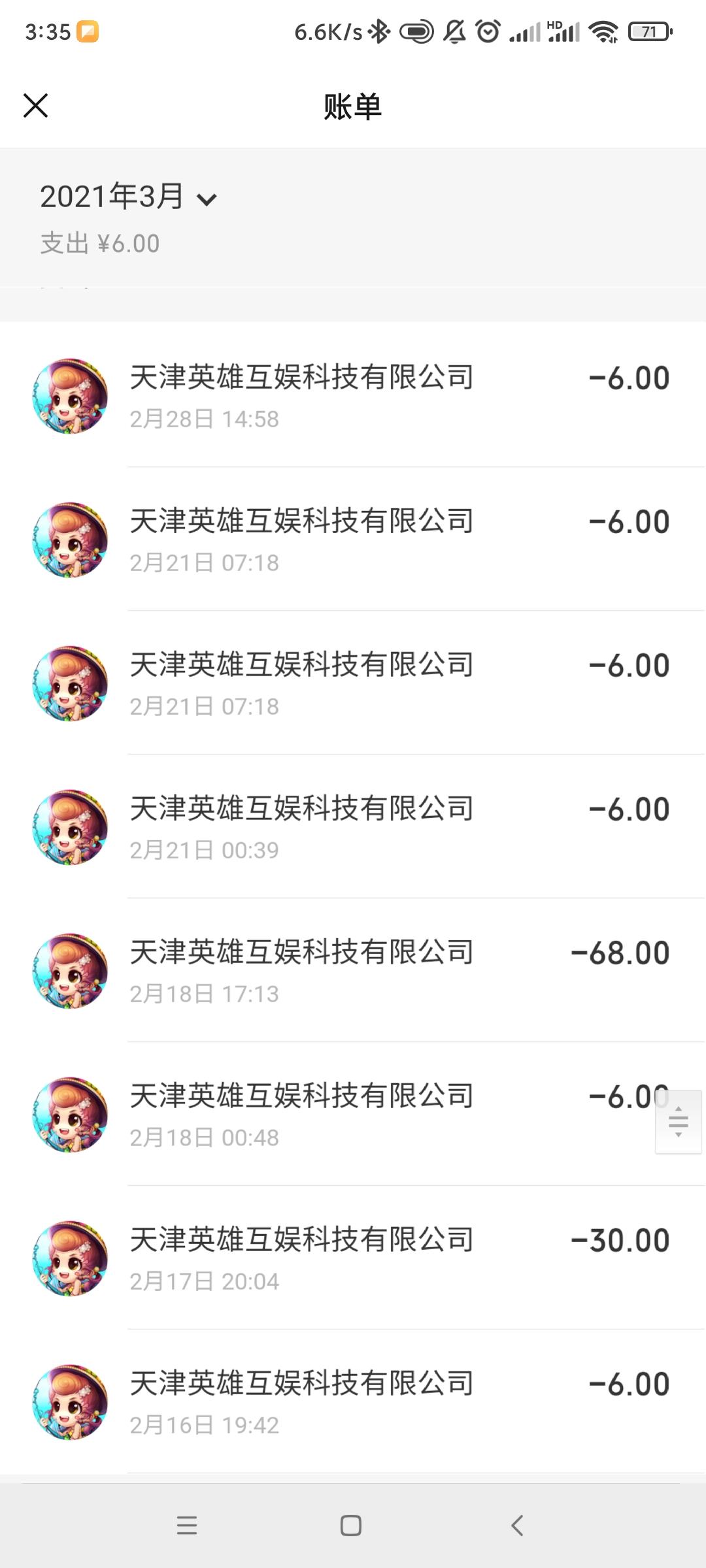The image size is (706, 1568).
Task: Close the 账单 bill page
Action: [x=36, y=105]
